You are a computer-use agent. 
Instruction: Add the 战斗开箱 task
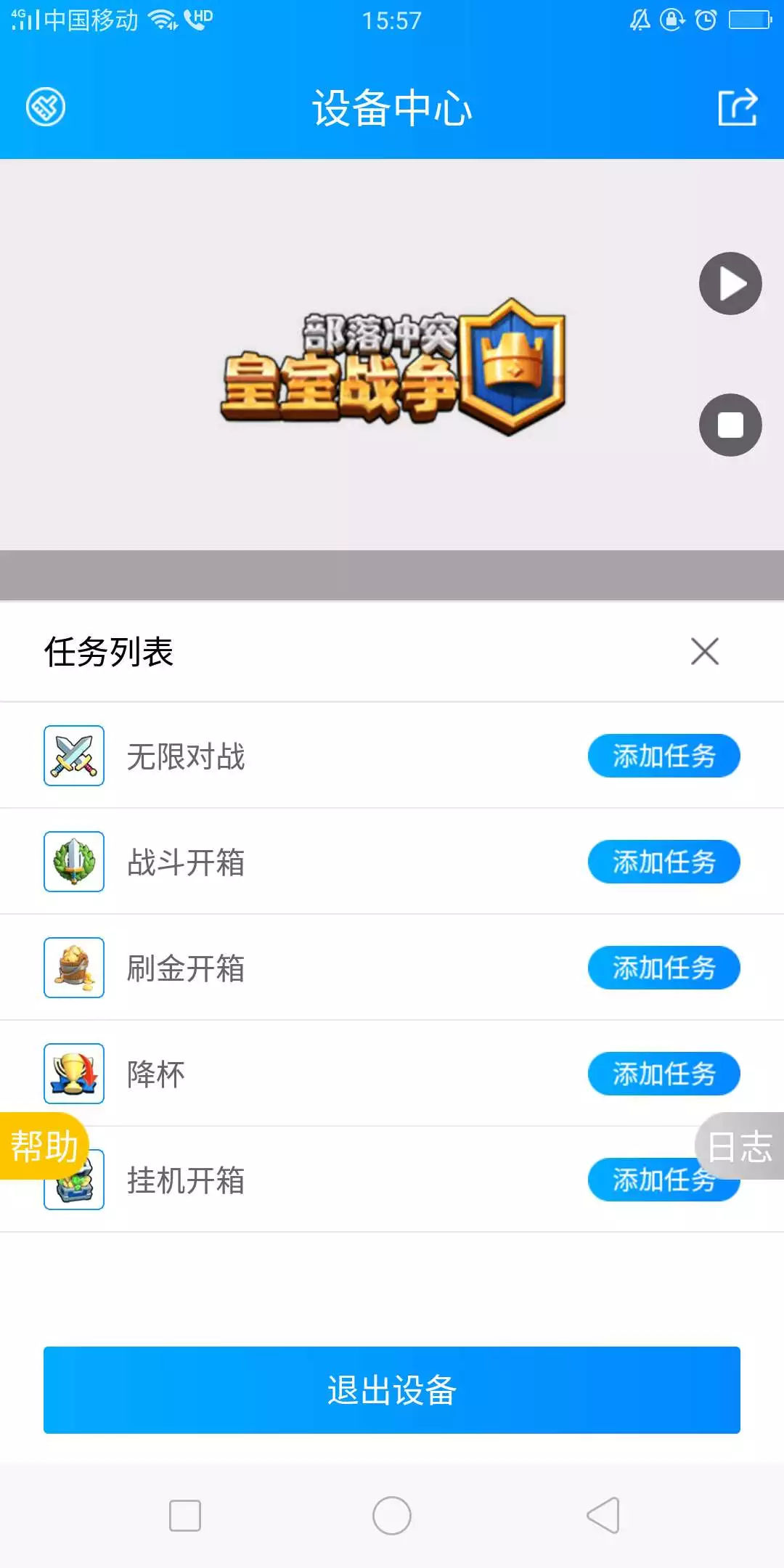[x=663, y=862]
